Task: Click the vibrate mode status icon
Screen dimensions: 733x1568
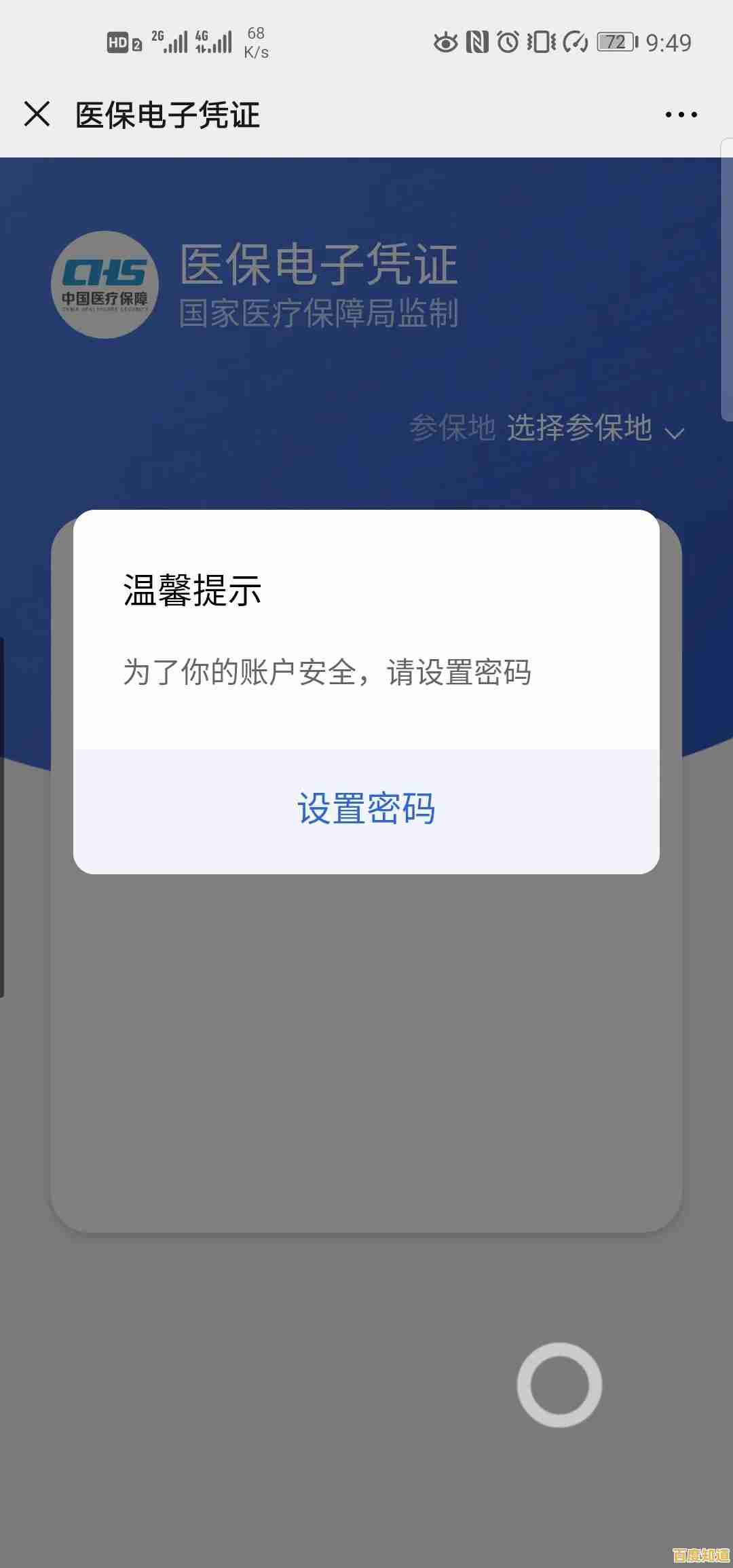Action: pyautogui.click(x=542, y=42)
